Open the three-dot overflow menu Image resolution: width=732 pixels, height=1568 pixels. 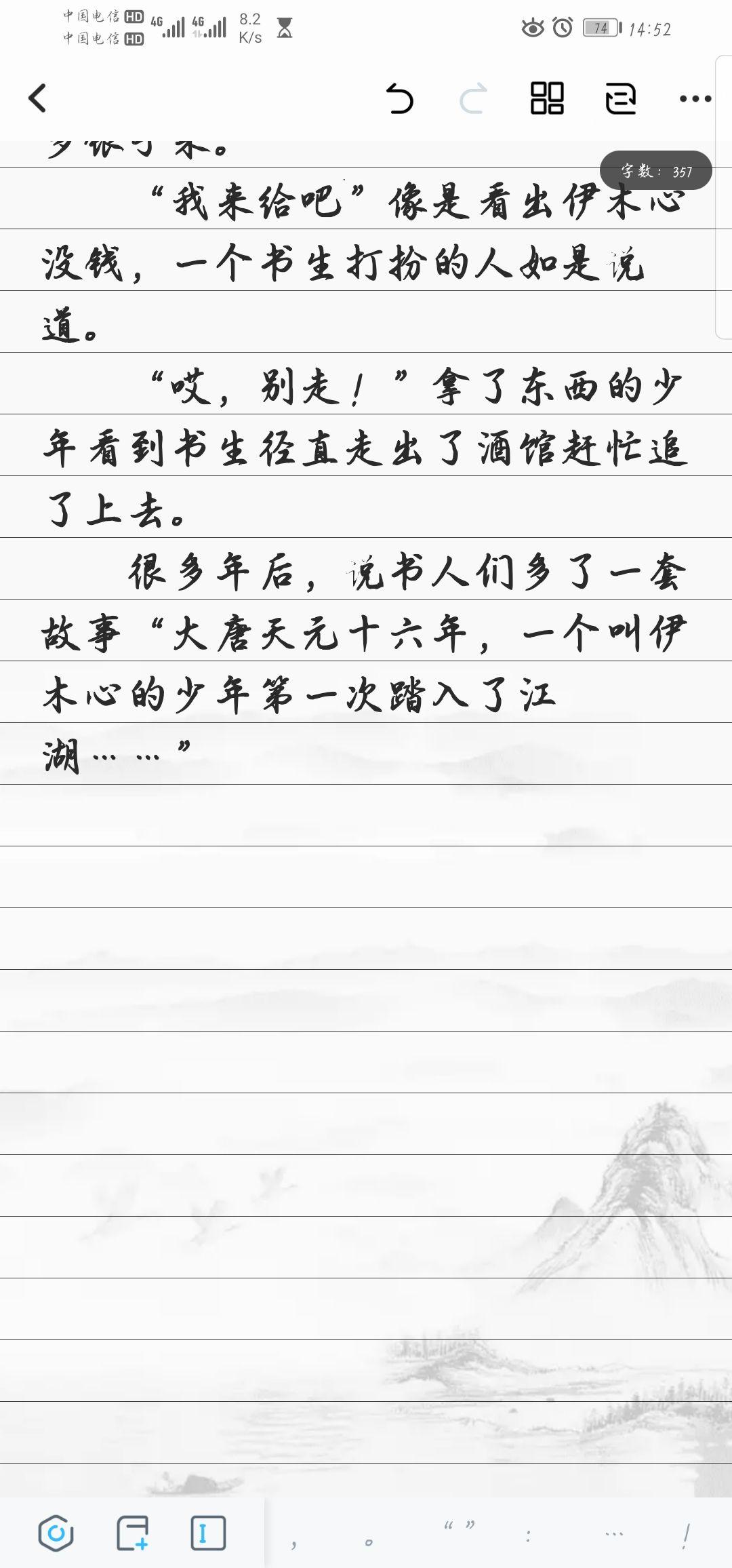click(x=695, y=99)
